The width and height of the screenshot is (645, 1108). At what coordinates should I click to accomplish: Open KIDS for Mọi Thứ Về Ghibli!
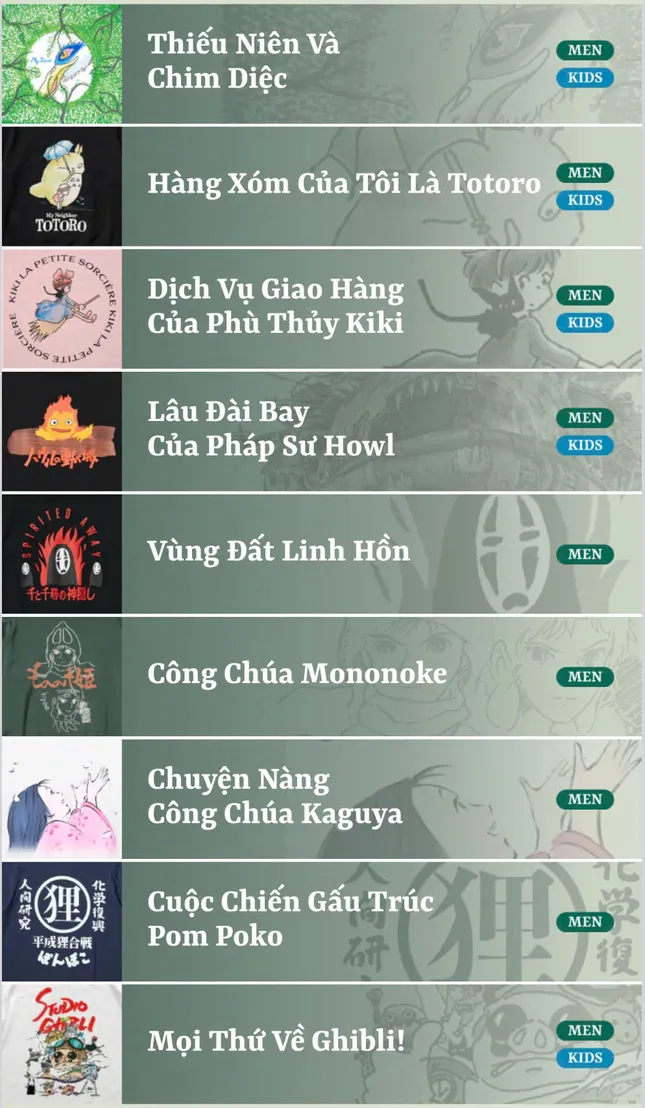coord(585,1058)
